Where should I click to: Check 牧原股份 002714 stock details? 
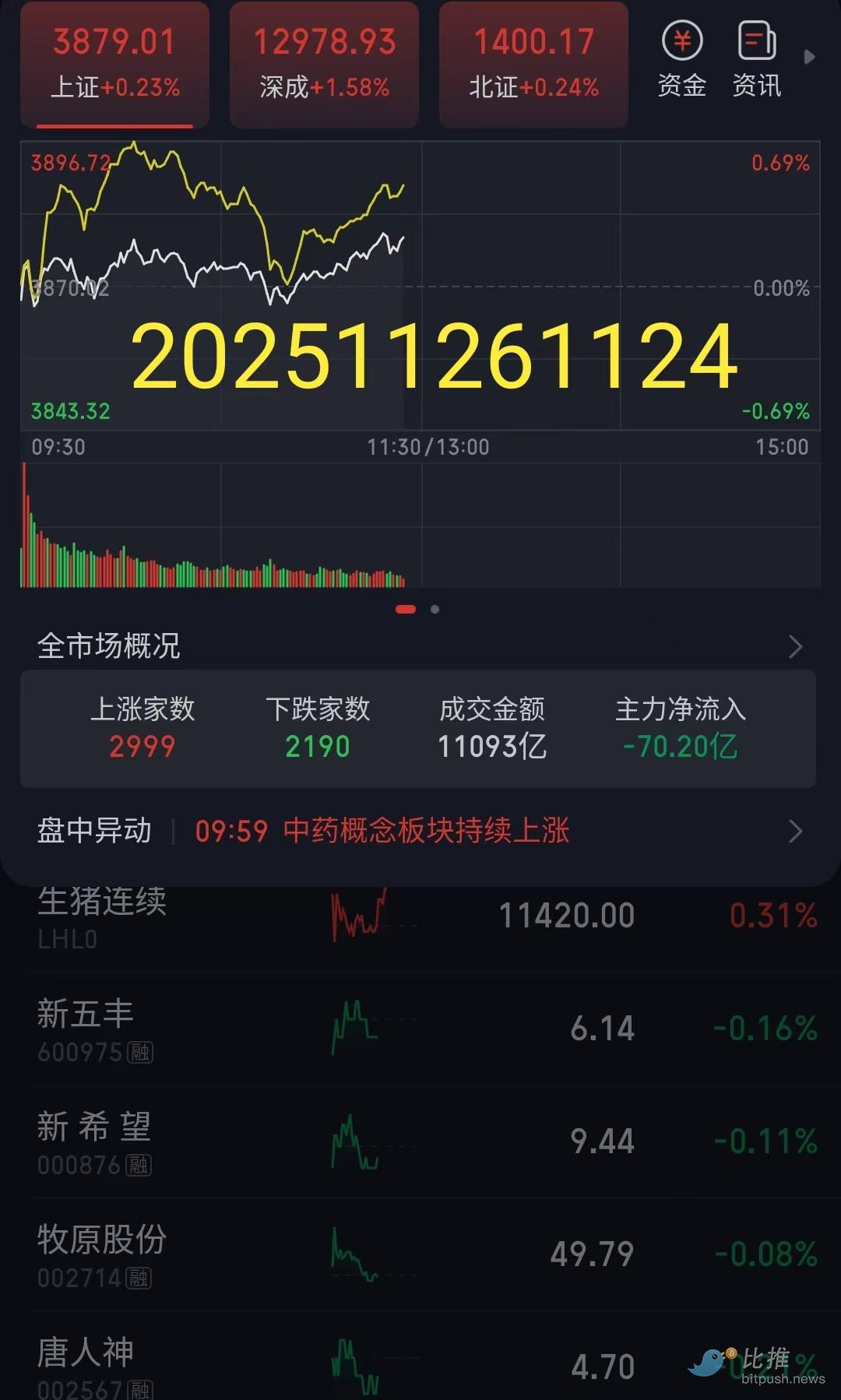coord(420,1255)
